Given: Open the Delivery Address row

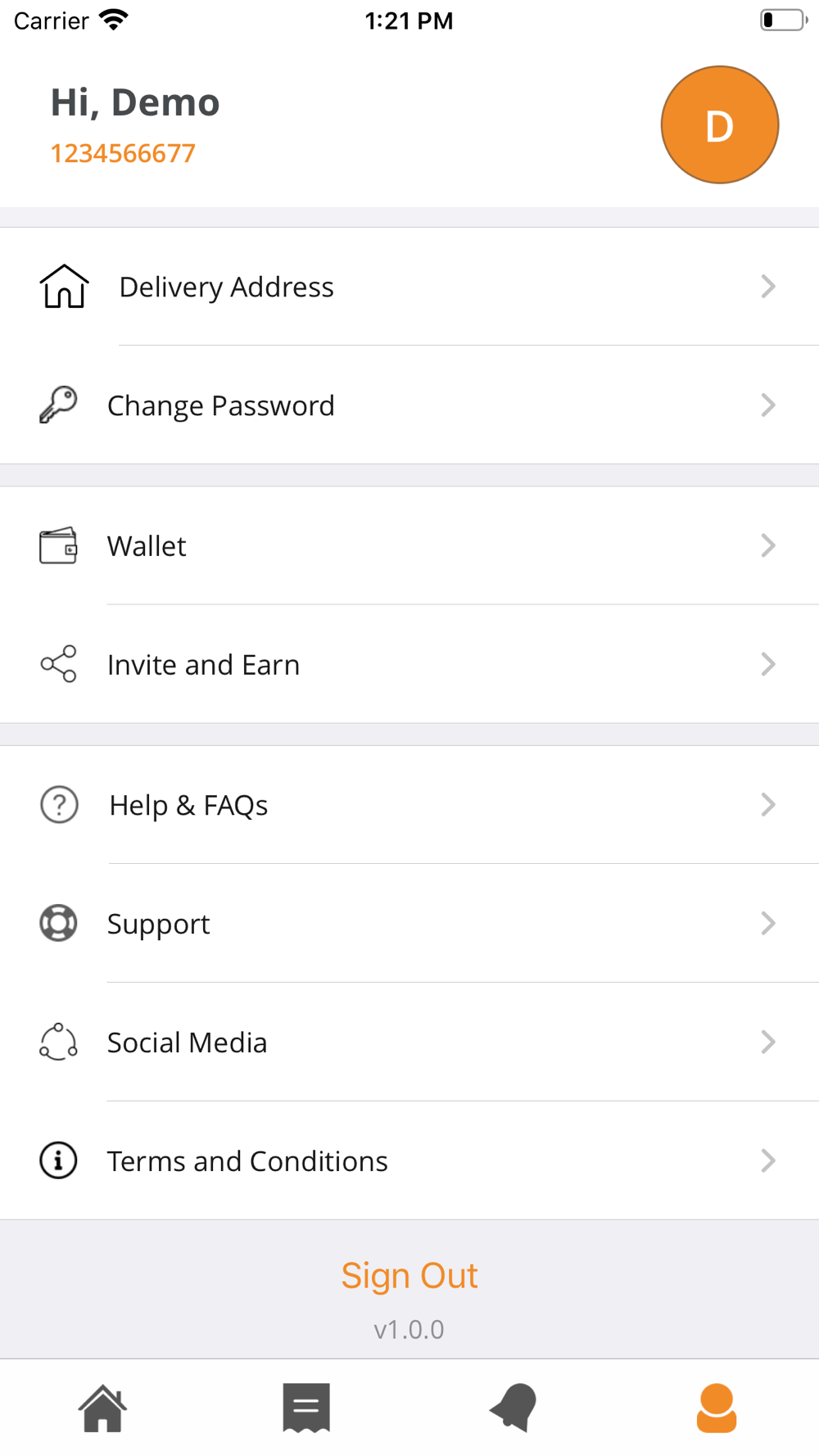Looking at the screenshot, I should 409,287.
